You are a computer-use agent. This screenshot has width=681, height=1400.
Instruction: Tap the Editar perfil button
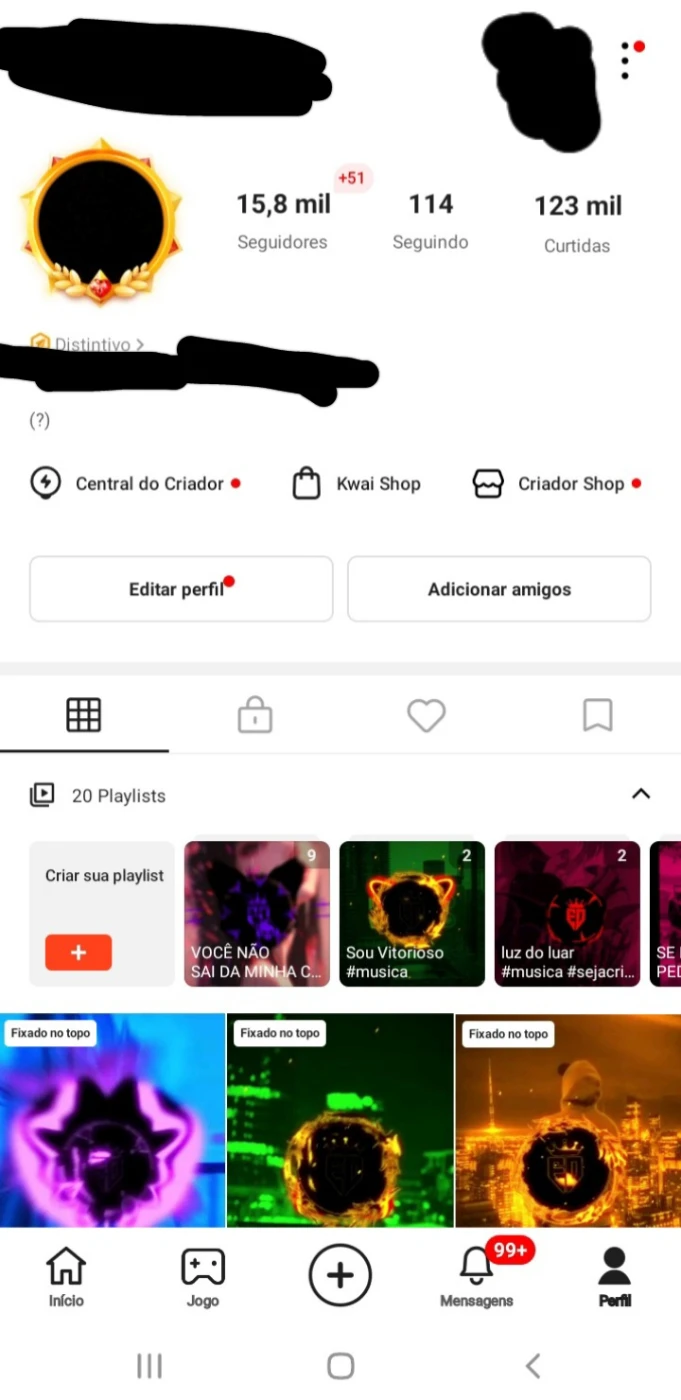point(181,589)
